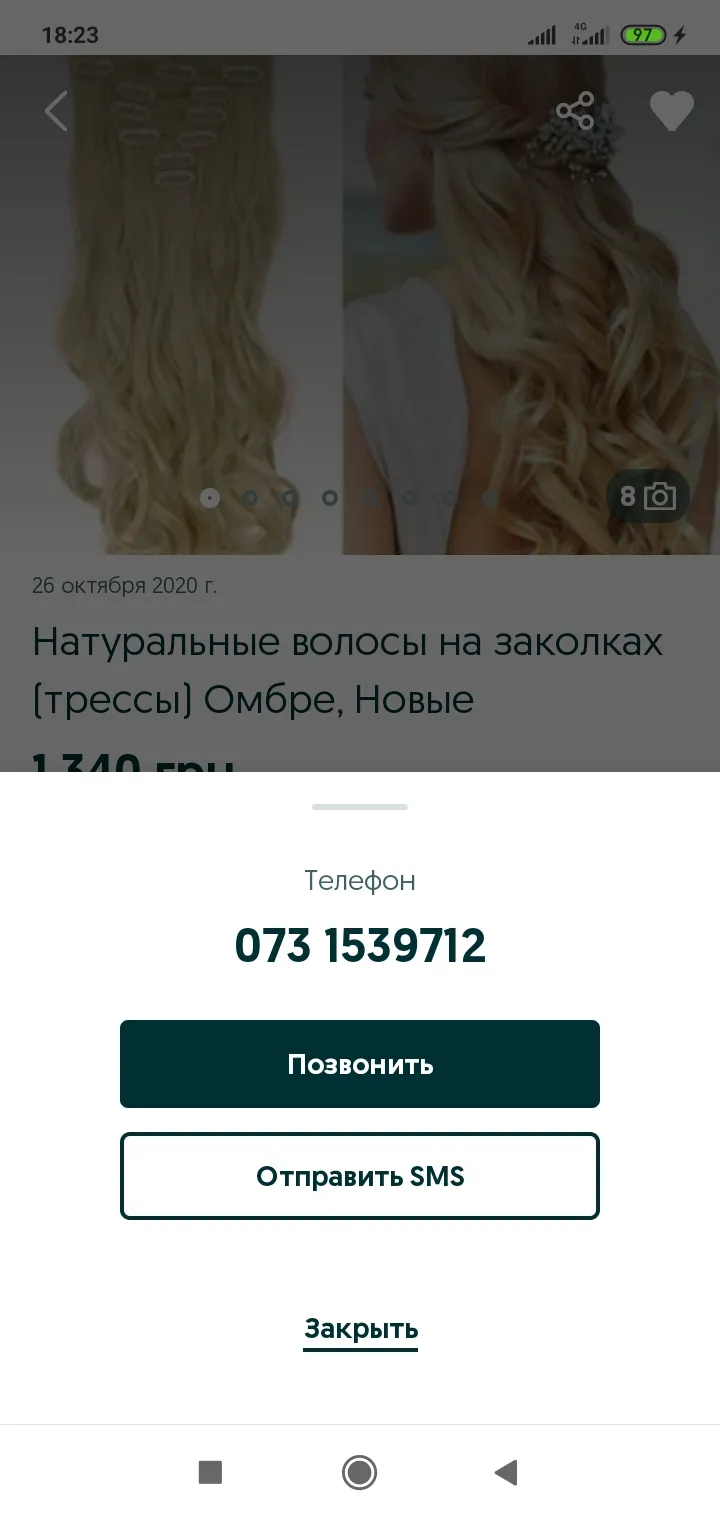Tap the Позвонить button to call the seller
This screenshot has height=1520, width=720.
click(x=360, y=1064)
